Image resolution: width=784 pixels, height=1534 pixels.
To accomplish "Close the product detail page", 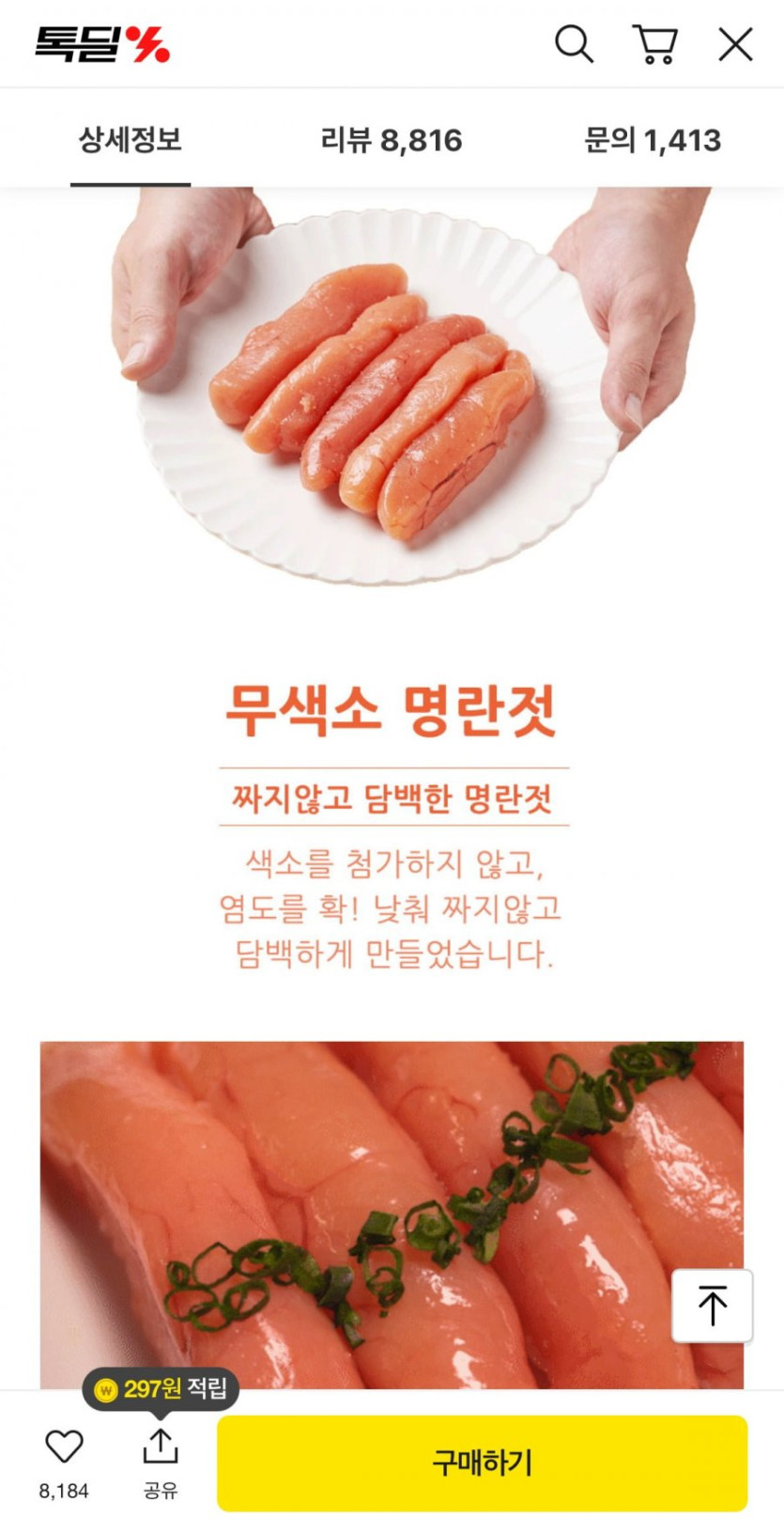I will click(x=735, y=44).
